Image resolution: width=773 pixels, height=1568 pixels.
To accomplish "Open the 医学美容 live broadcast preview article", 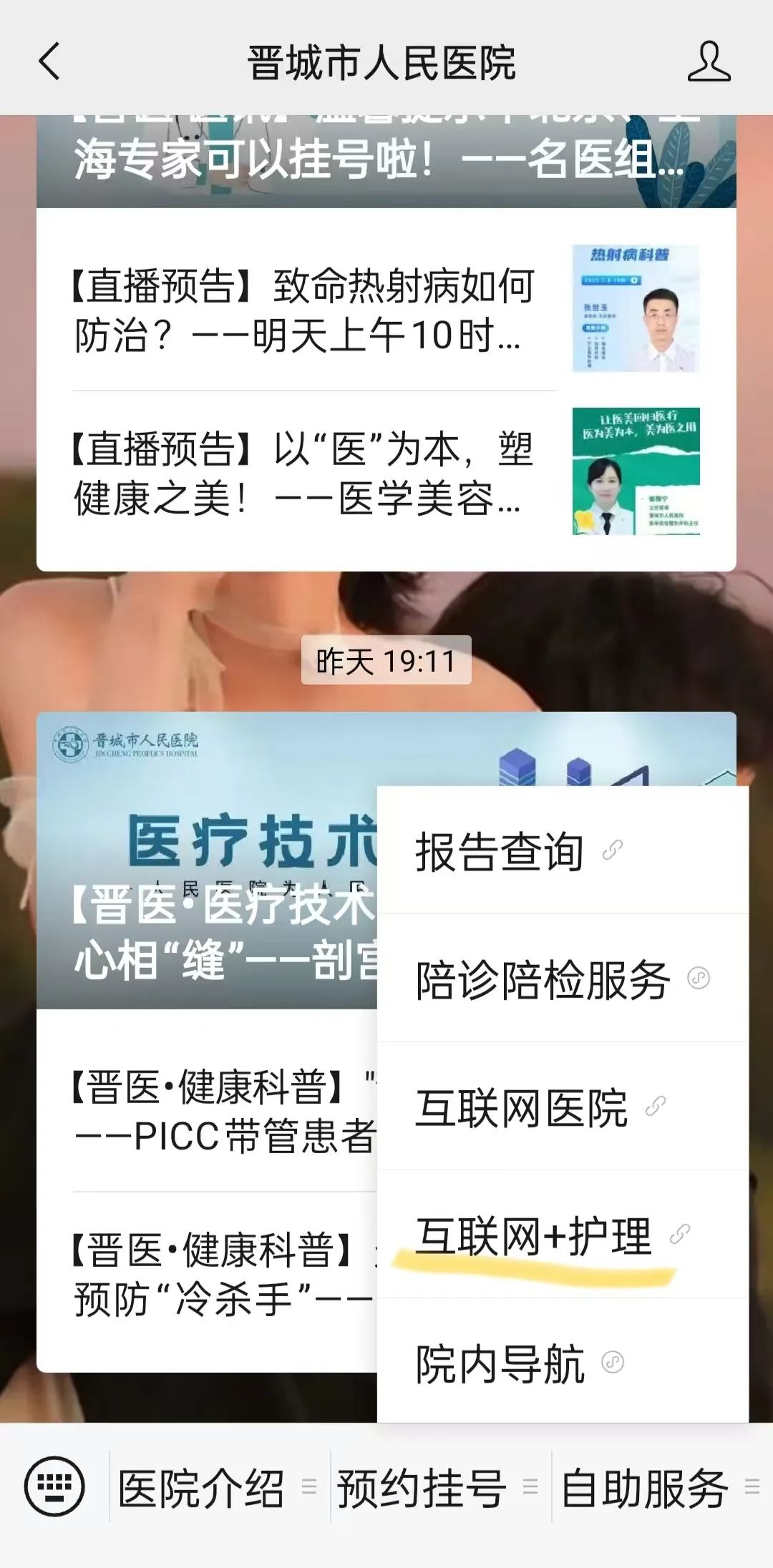I will [x=301, y=474].
